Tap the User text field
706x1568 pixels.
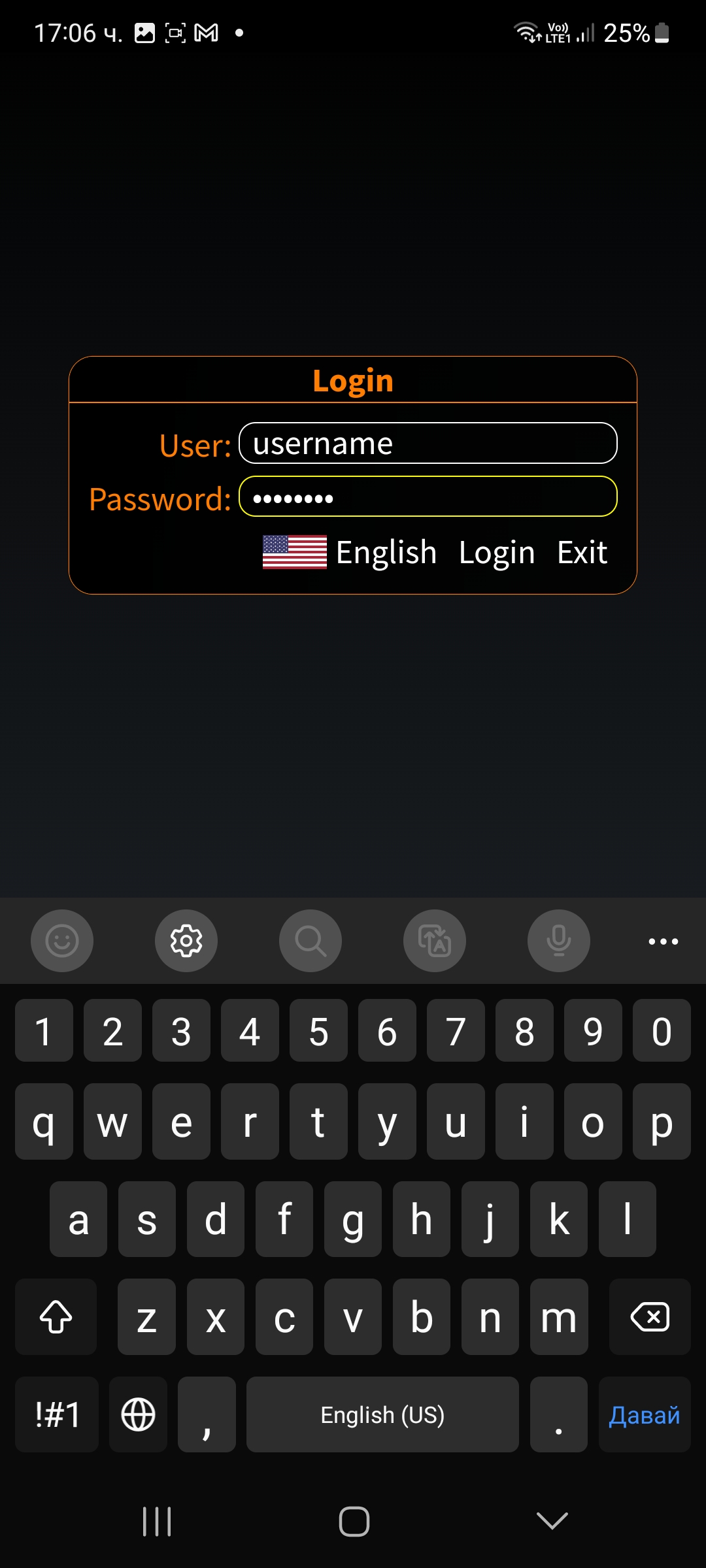pyautogui.click(x=428, y=443)
